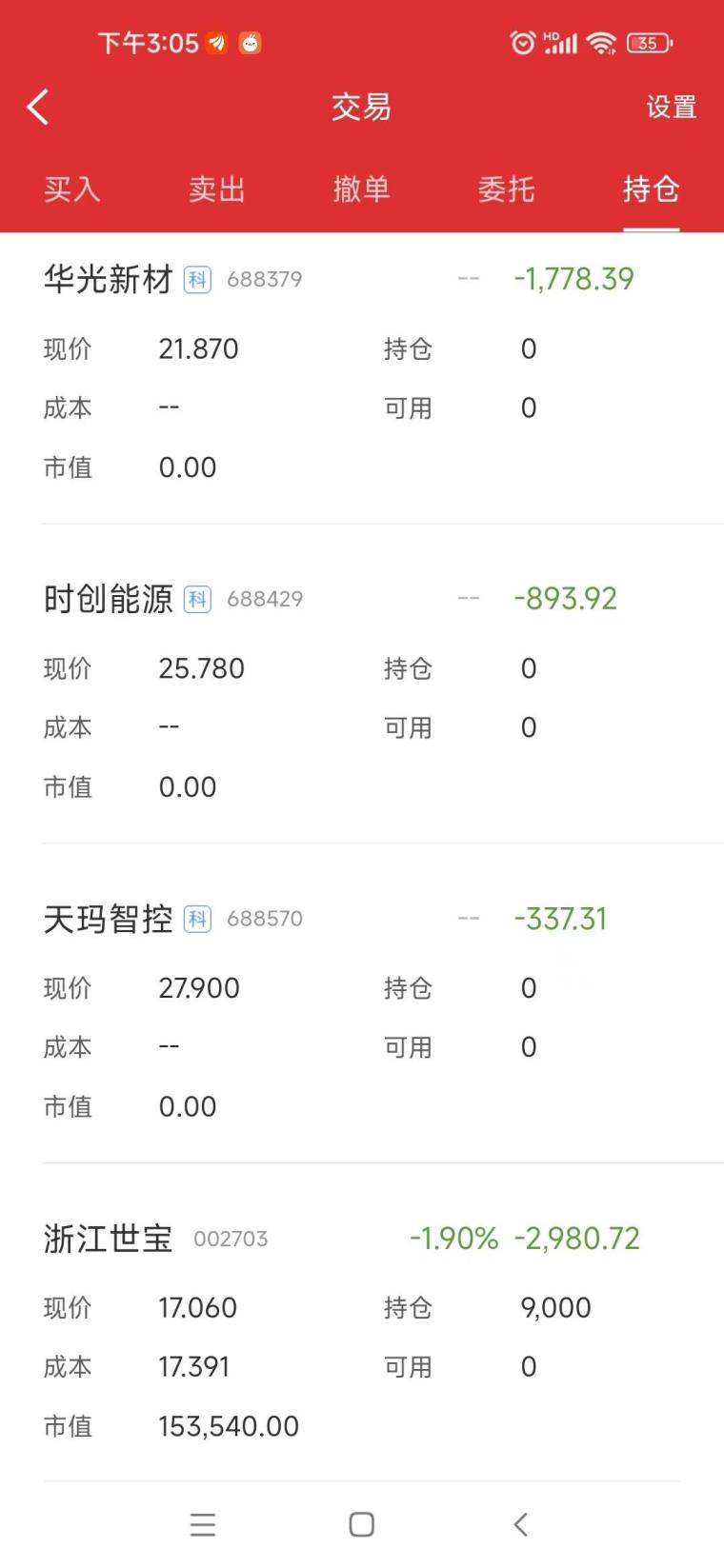The height and width of the screenshot is (1568, 724).
Task: Tap the system home button
Action: [x=362, y=1524]
